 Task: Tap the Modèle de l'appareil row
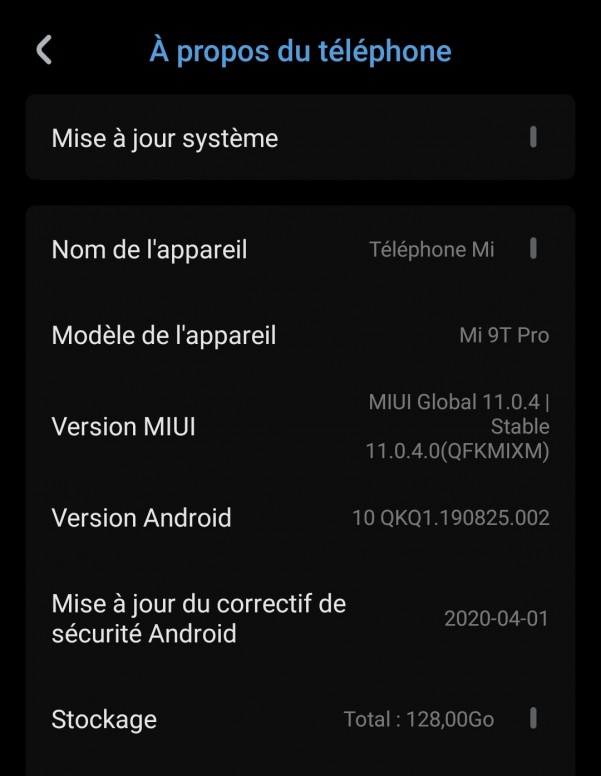tap(300, 335)
